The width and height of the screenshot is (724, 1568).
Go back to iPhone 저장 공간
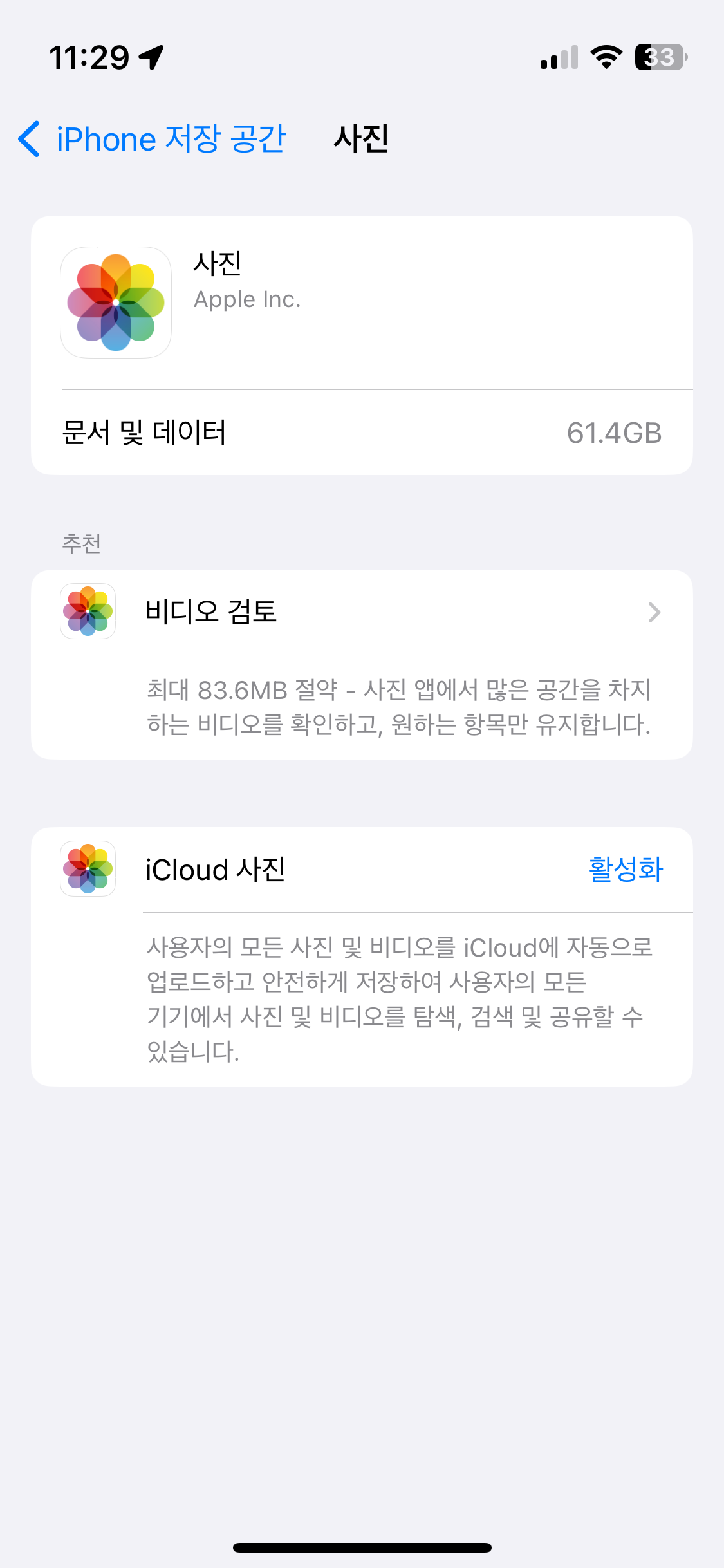152,139
